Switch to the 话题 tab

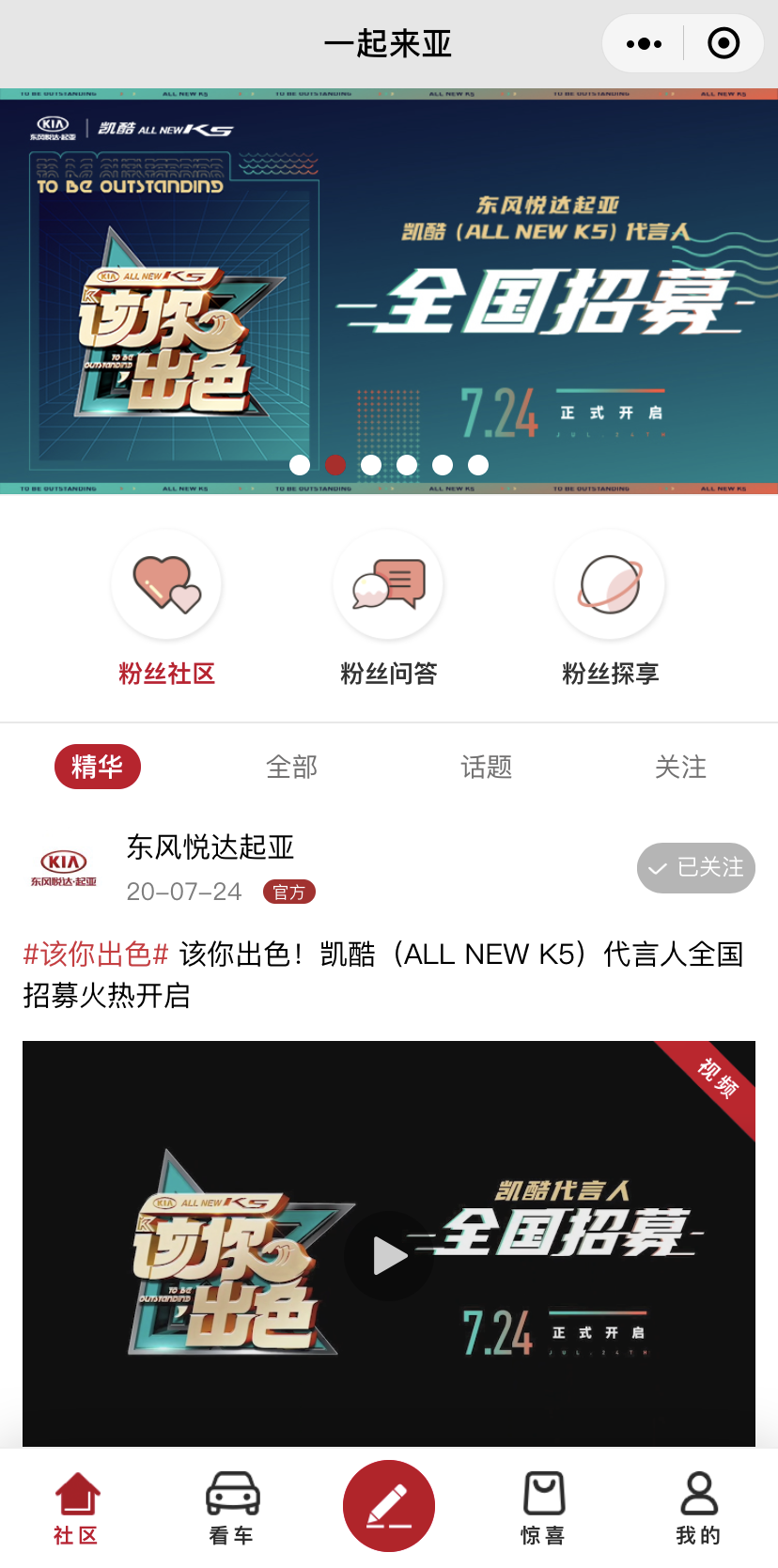(486, 767)
